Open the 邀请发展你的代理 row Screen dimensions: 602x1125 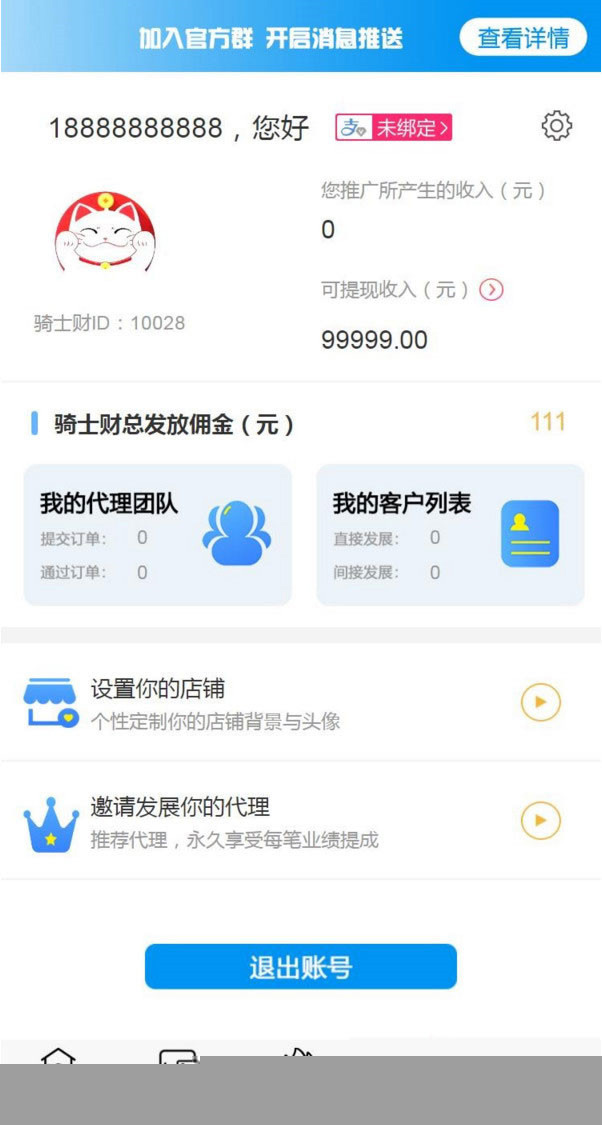pos(300,821)
